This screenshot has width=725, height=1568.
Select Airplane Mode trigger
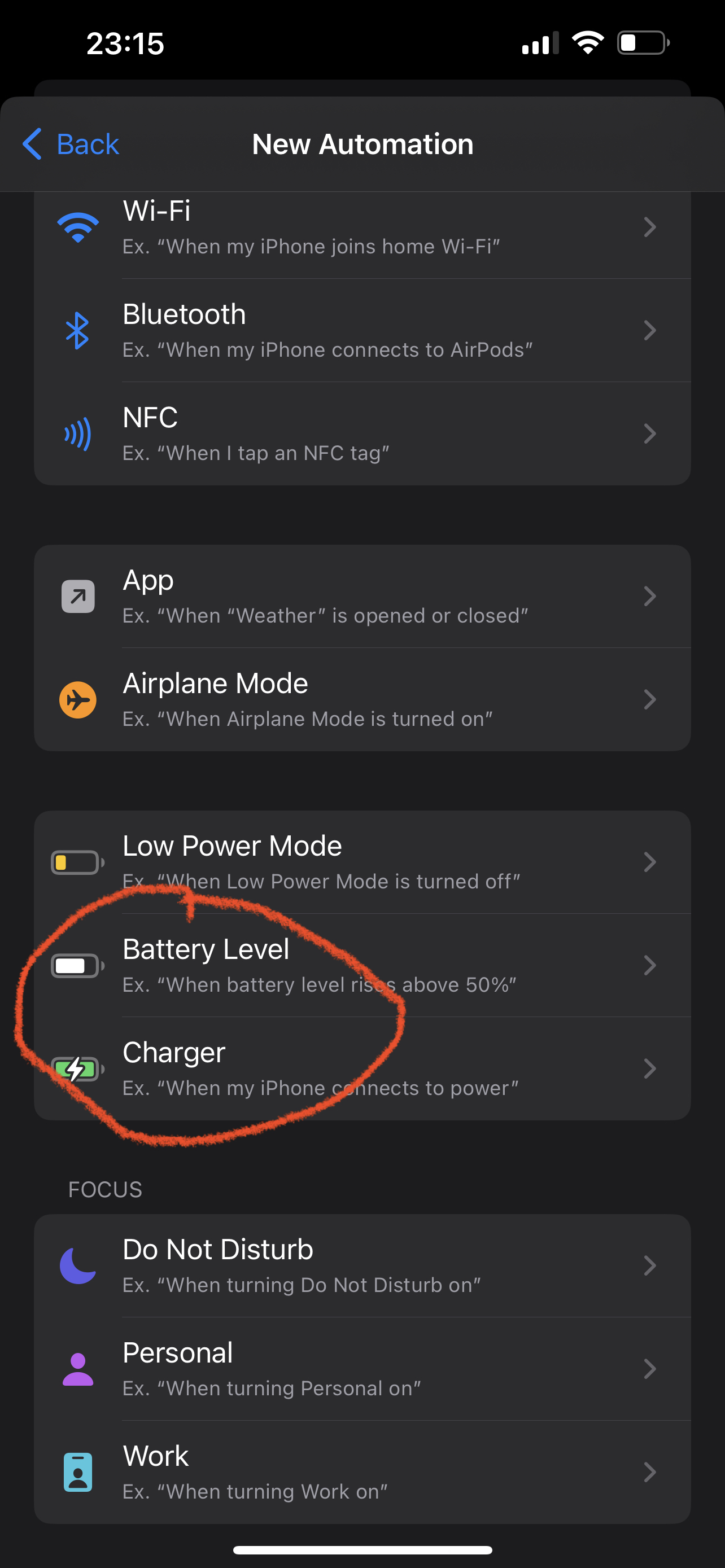coord(362,699)
